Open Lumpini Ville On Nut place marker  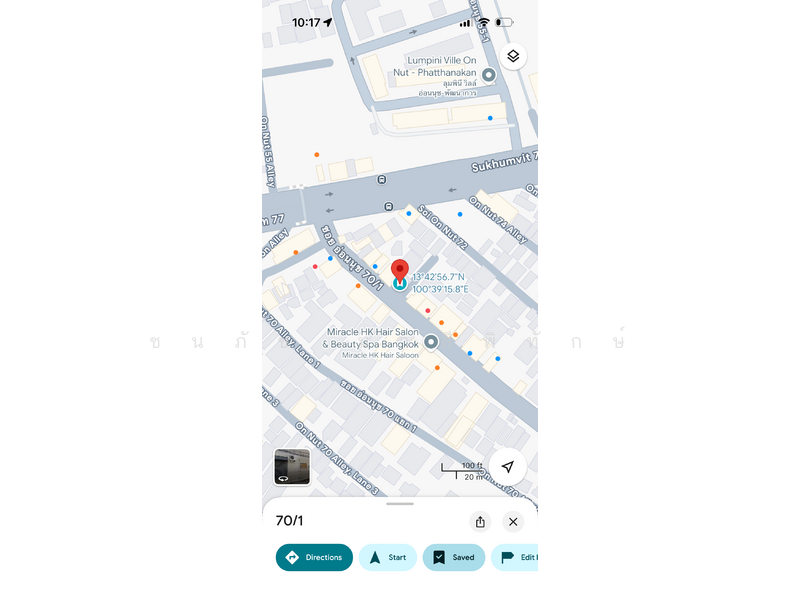pos(489,75)
